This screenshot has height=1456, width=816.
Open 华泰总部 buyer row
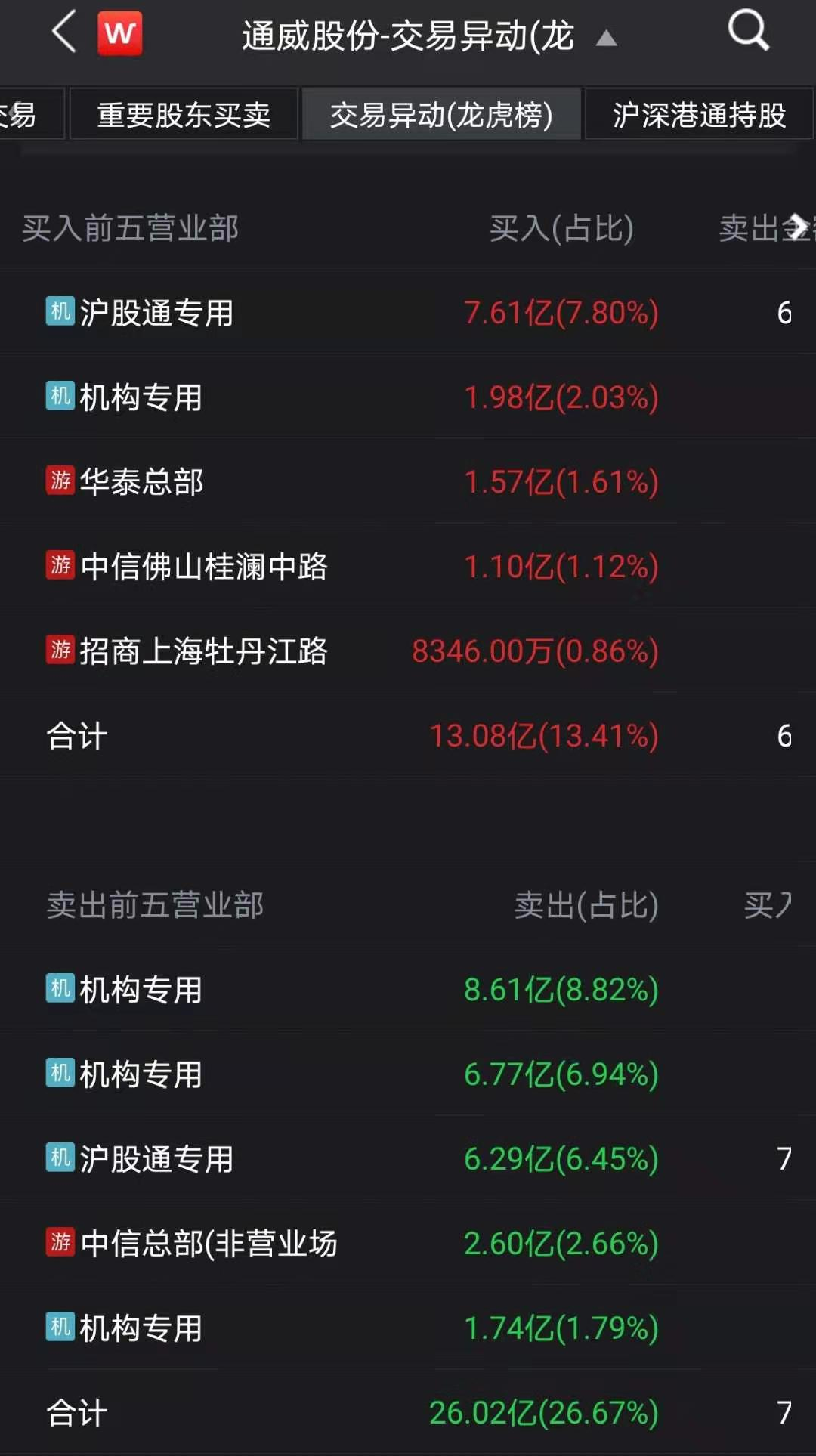(x=142, y=482)
